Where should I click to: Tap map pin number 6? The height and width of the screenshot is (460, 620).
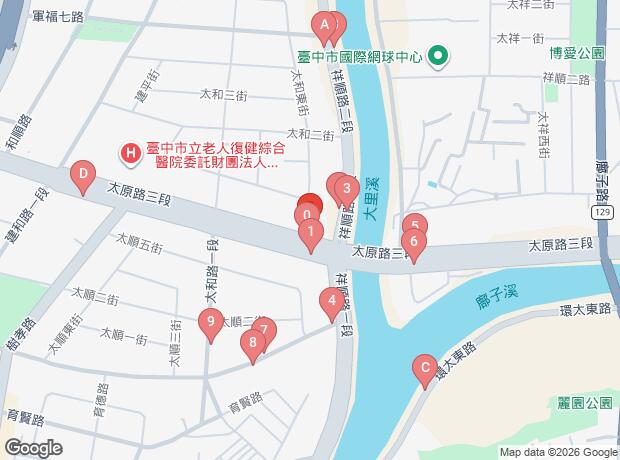[x=413, y=243]
